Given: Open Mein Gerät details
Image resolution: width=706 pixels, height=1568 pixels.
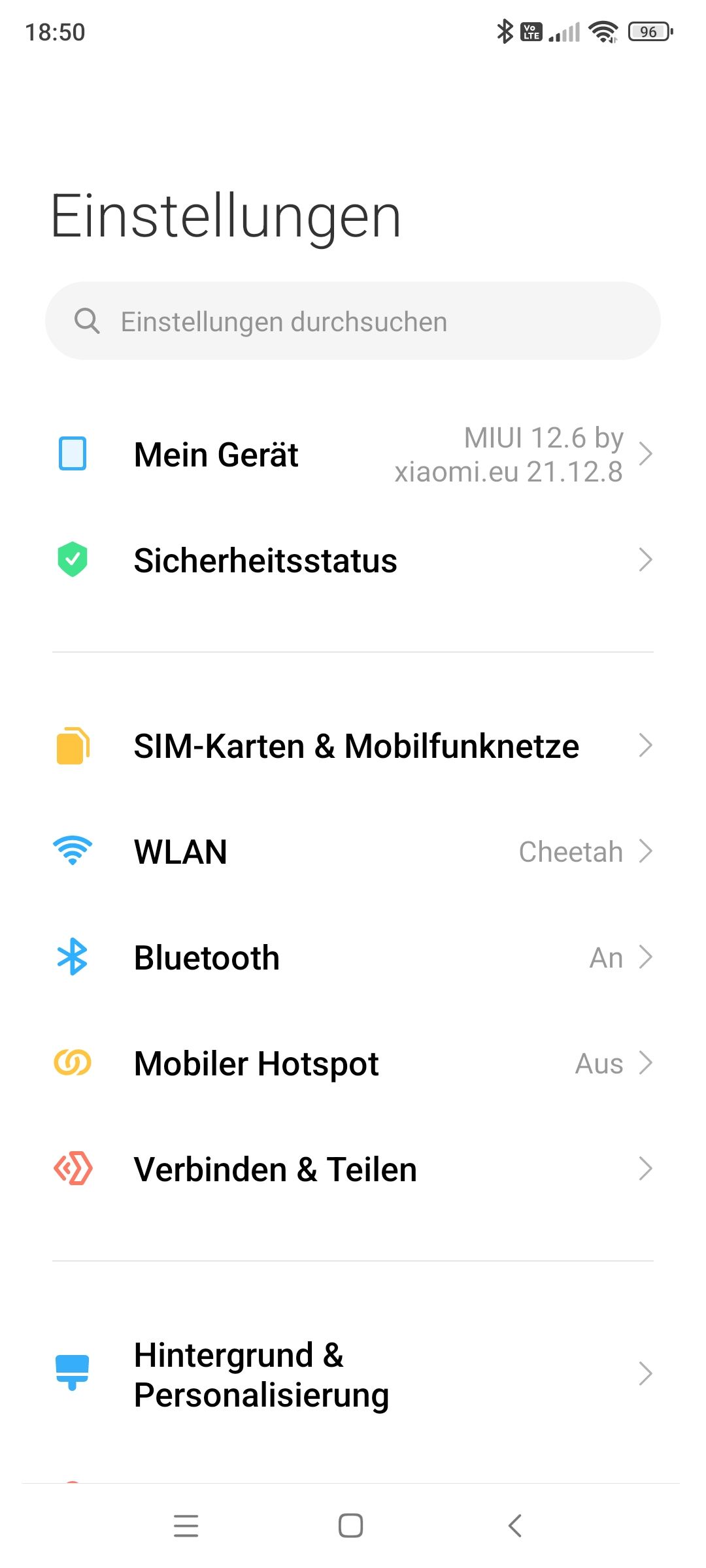Looking at the screenshot, I should coord(353,455).
